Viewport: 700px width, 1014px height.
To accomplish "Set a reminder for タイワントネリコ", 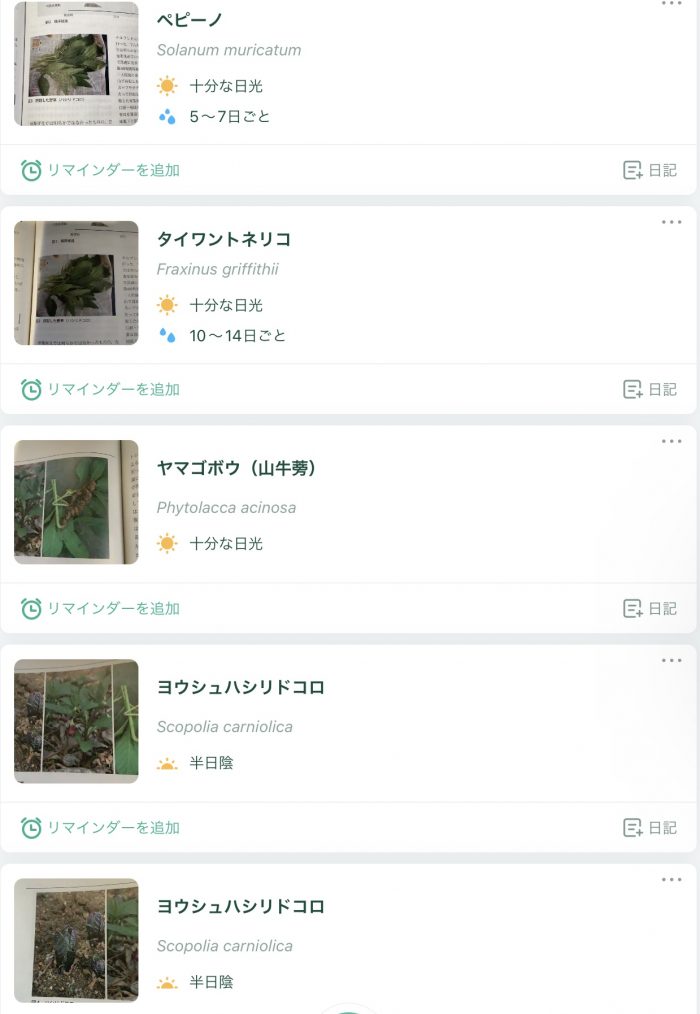I will (x=101, y=389).
